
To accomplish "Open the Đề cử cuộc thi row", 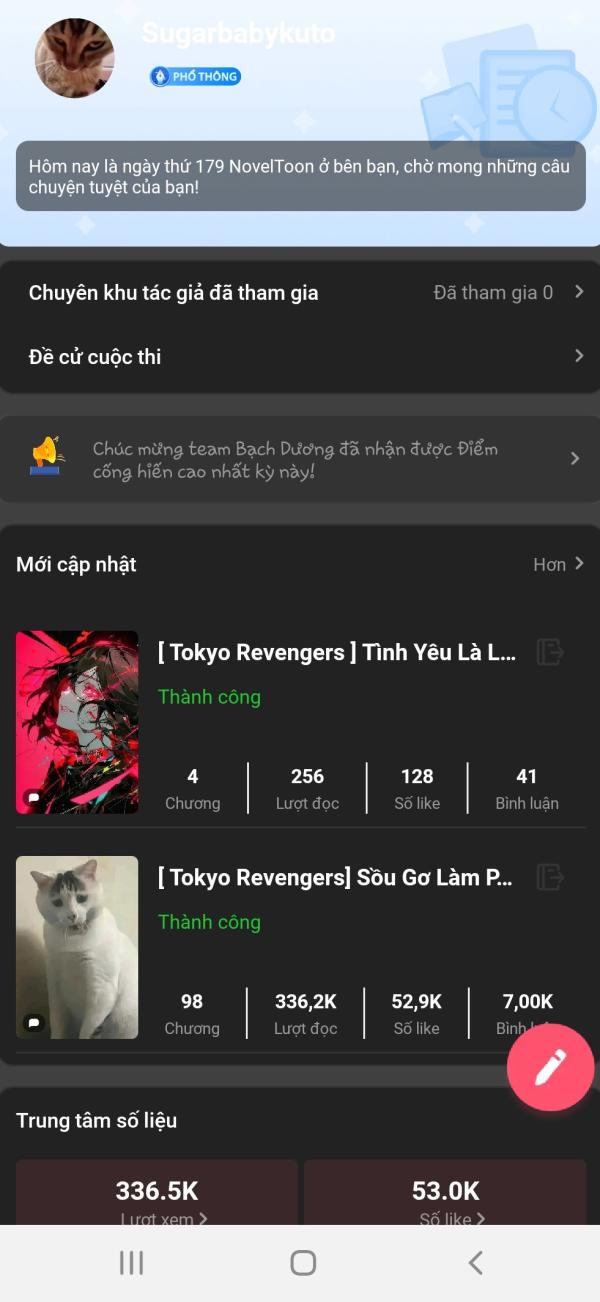I will click(300, 357).
